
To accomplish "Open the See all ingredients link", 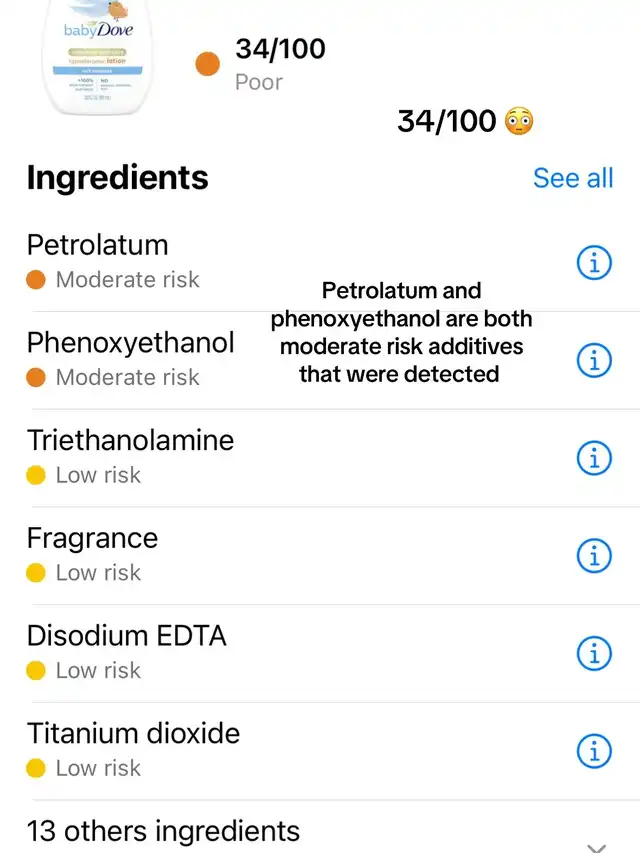I will (x=572, y=178).
